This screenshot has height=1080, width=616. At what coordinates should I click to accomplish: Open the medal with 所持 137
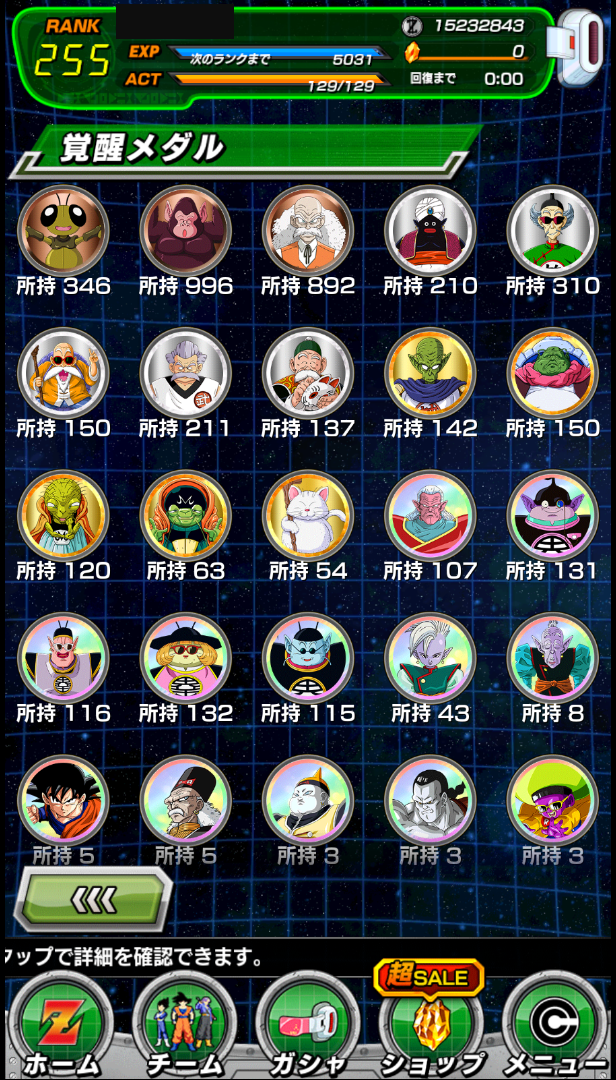(x=308, y=373)
